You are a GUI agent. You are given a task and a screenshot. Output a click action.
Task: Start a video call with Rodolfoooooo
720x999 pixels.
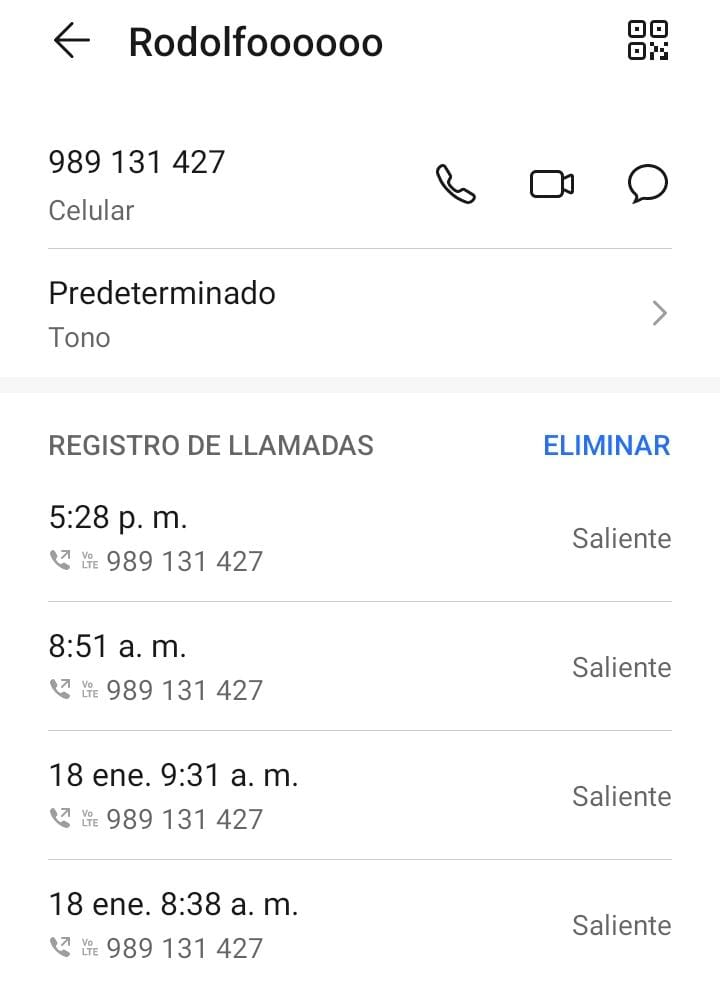coord(551,184)
